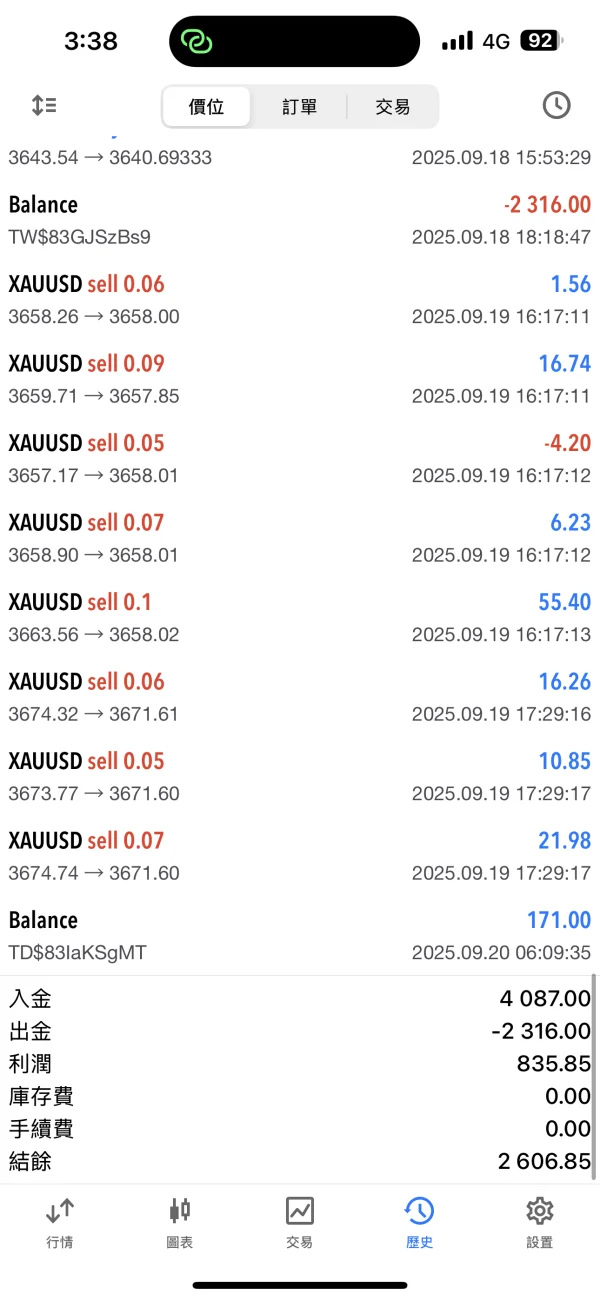This screenshot has height=1300, width=600.
Task: View the Balance entry of 171.00
Action: (x=299, y=935)
